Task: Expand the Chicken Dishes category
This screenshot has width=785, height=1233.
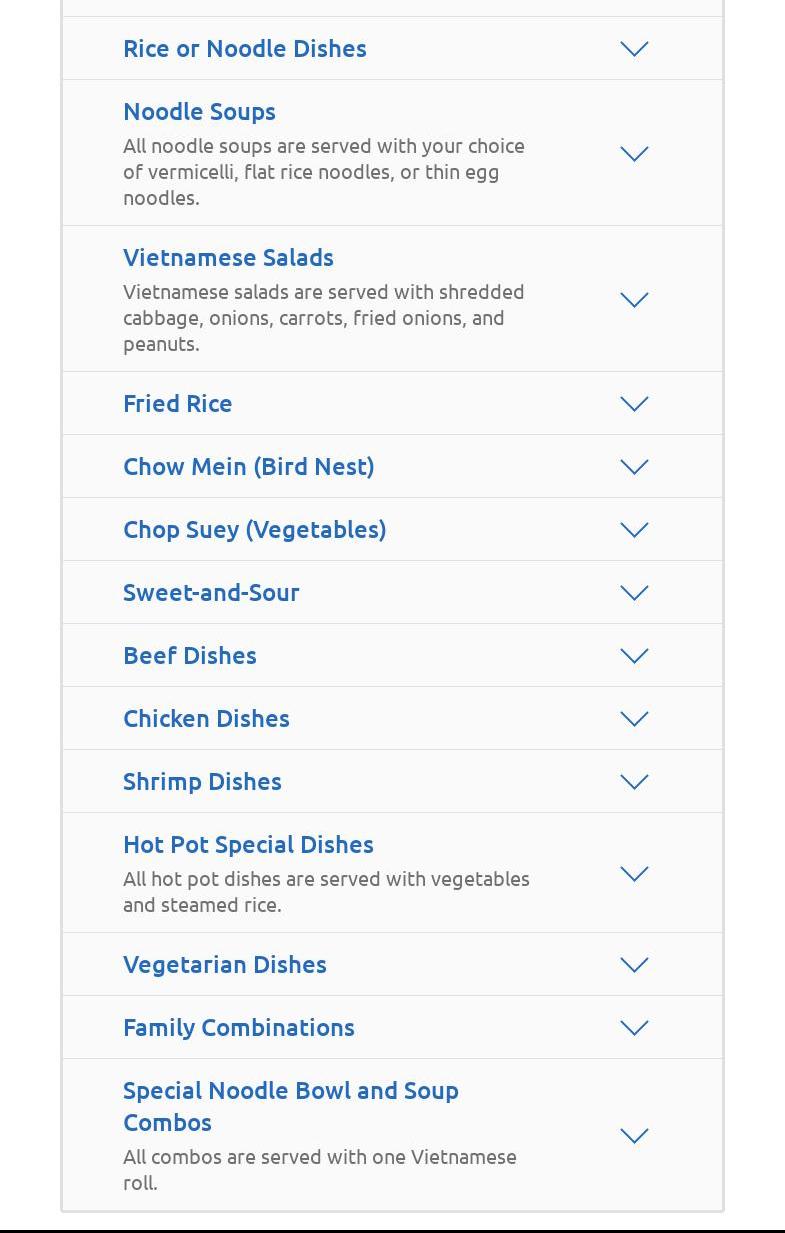Action: point(634,719)
